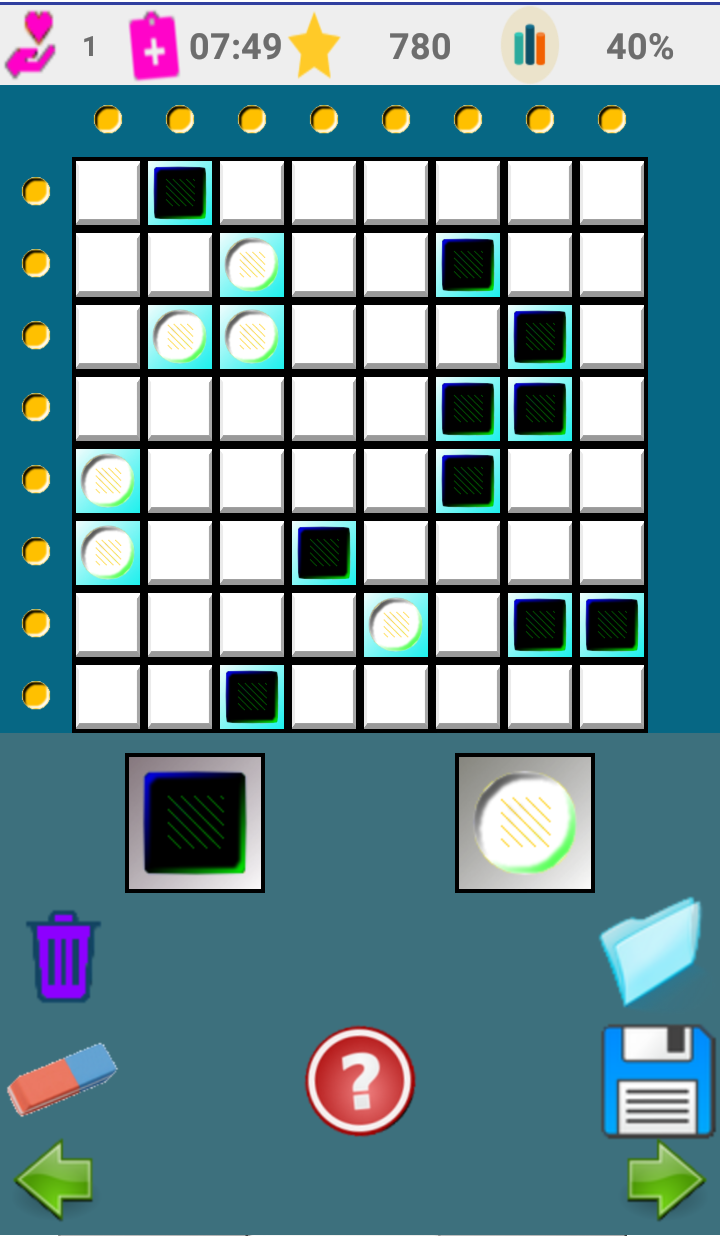Image resolution: width=720 pixels, height=1239 pixels.
Task: Tap the pink heart lives icon
Action: point(31,46)
